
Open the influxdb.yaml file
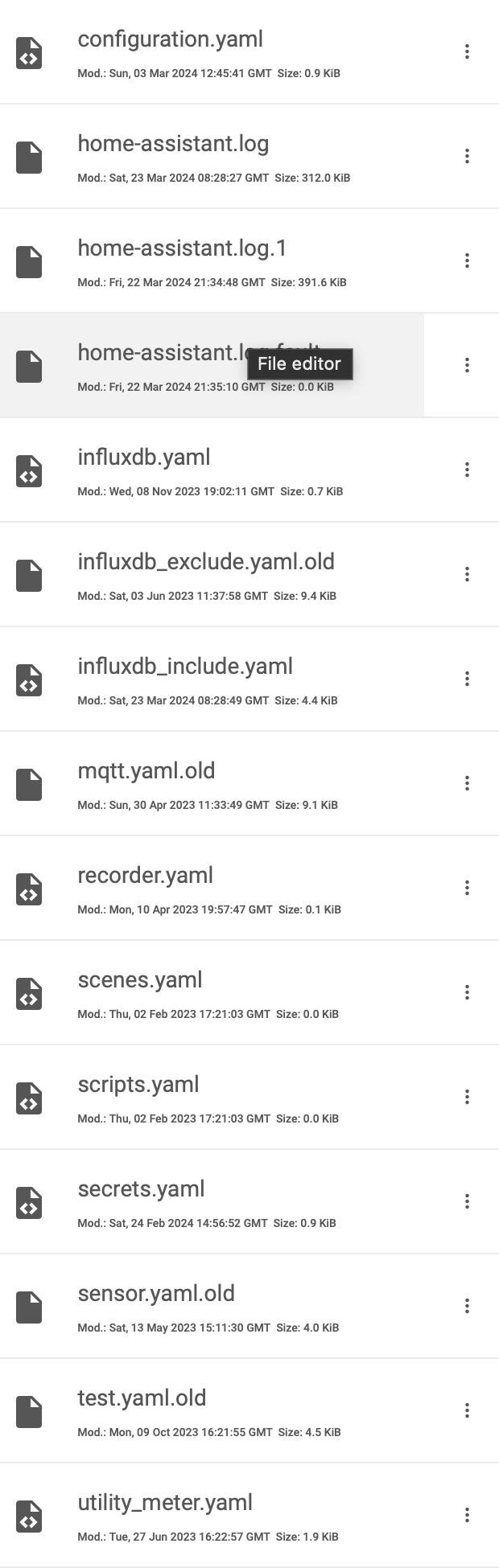coord(144,458)
